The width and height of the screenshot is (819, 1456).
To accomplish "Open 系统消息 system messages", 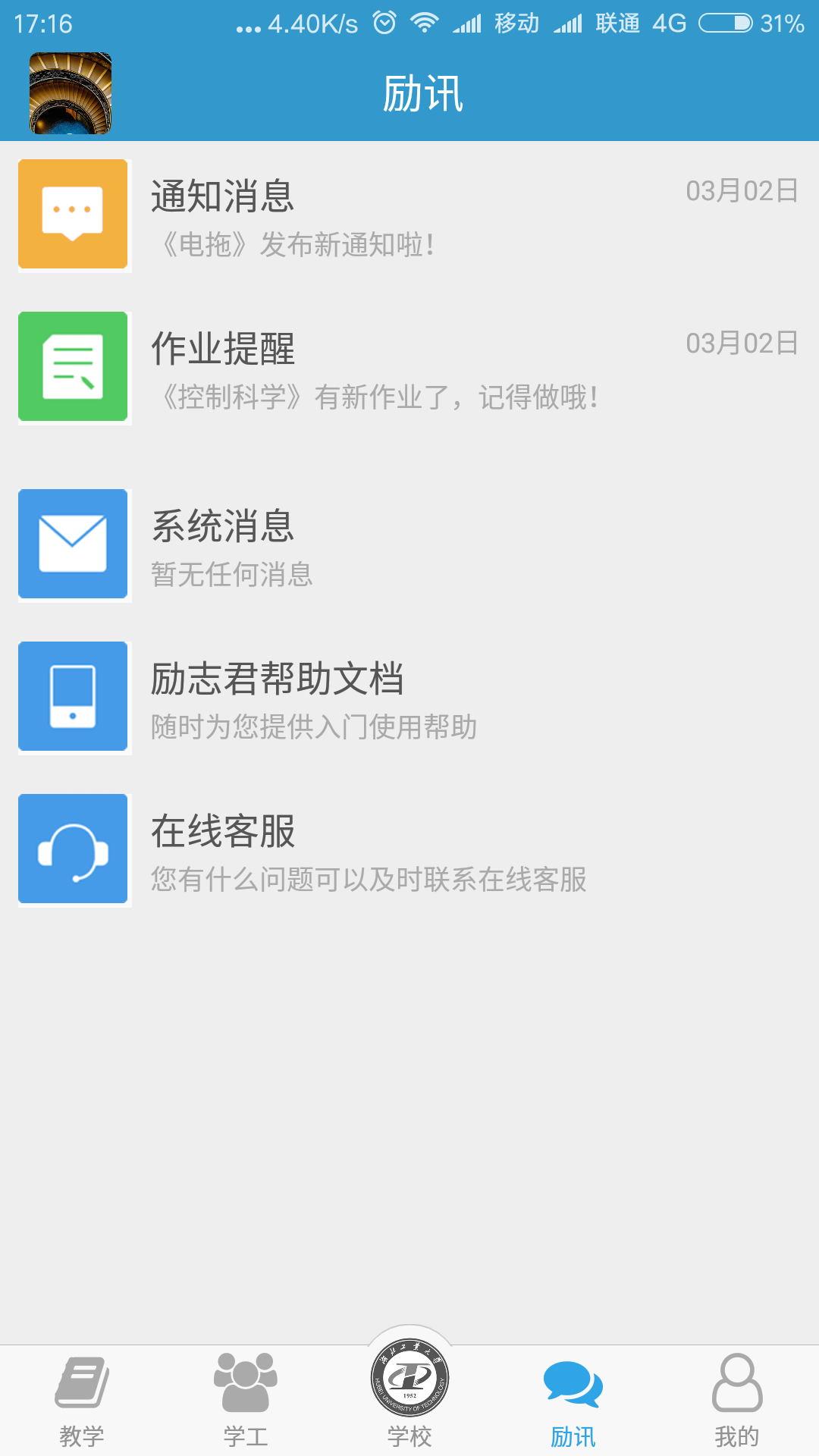I will click(409, 544).
